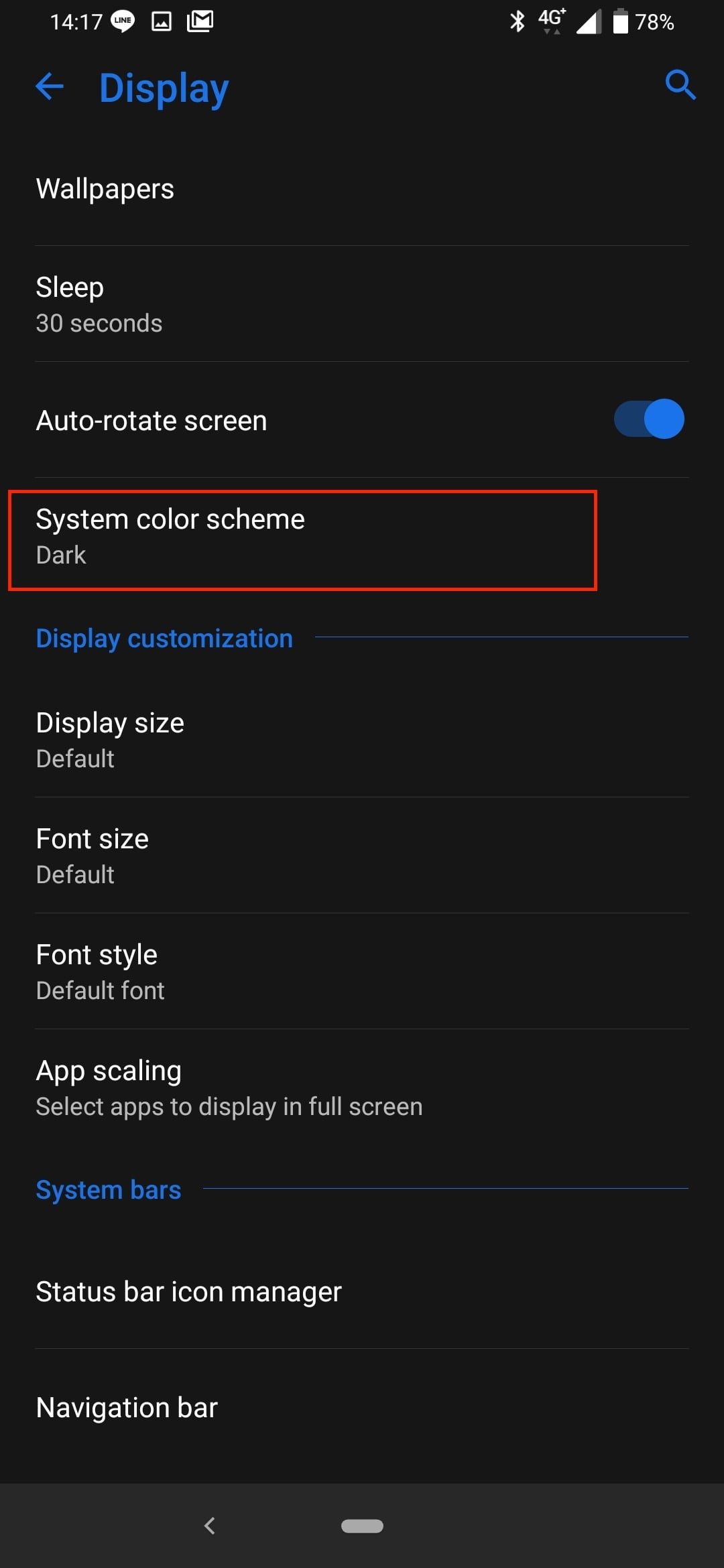Screen dimensions: 724x1568
Task: Open settings search
Action: 680,85
